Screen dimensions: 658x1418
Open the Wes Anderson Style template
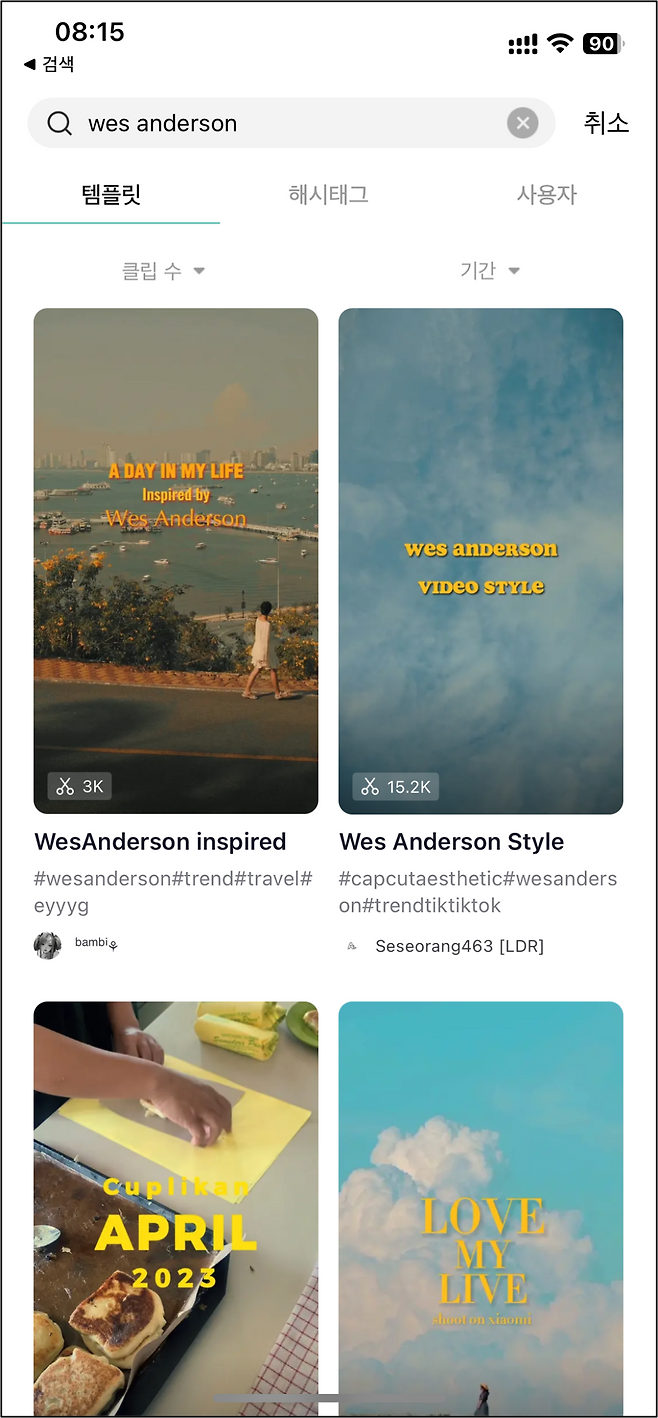coord(481,560)
